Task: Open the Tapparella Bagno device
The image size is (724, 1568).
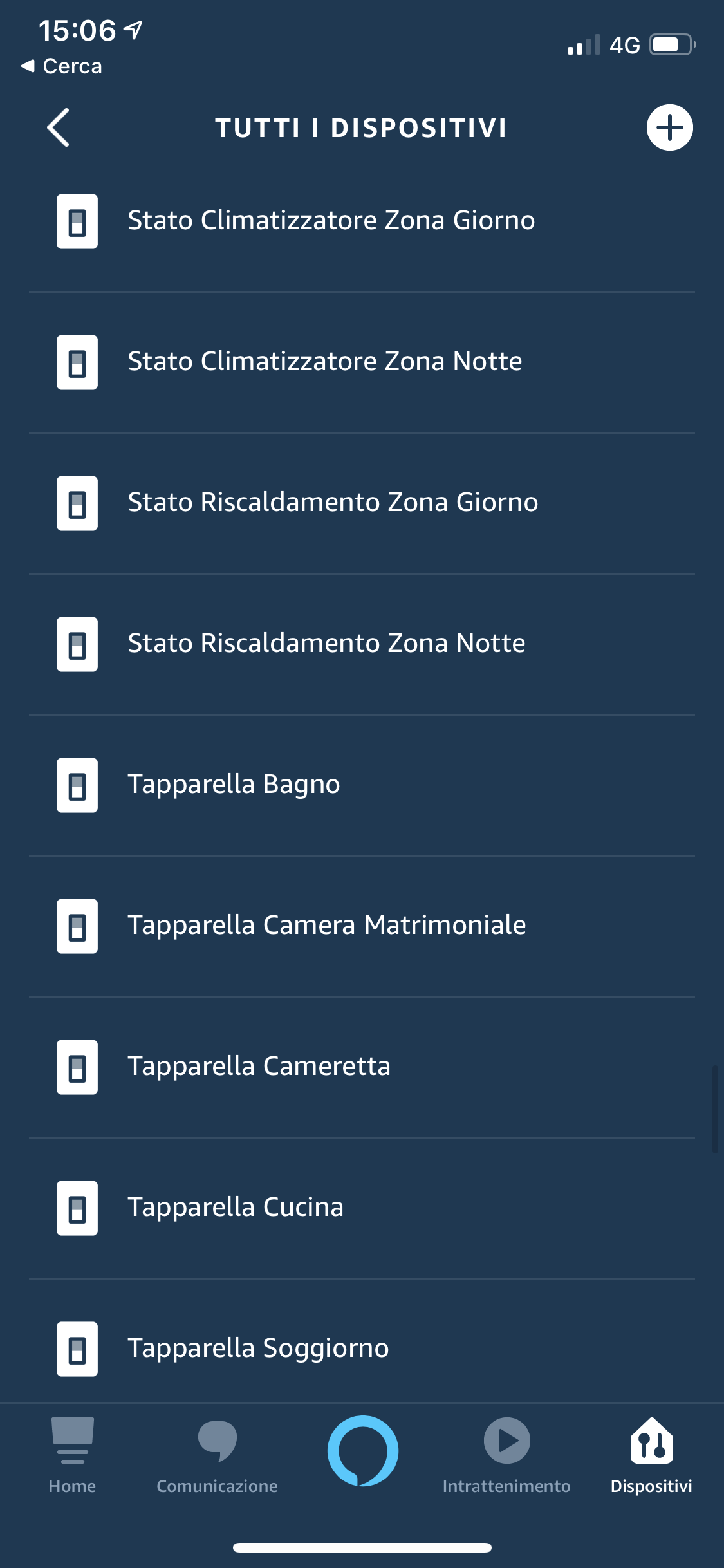Action: (x=362, y=785)
